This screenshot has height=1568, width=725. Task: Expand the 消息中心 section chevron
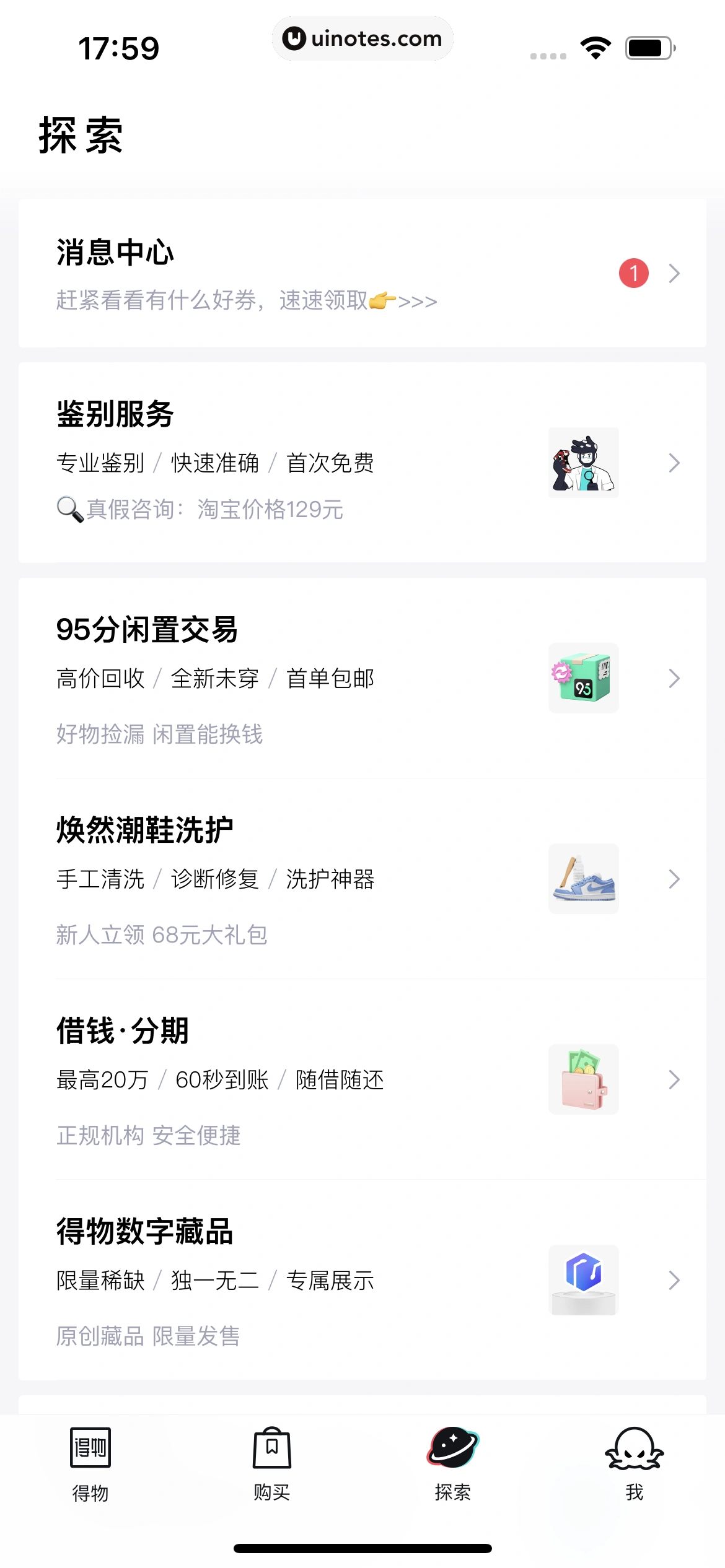674,273
